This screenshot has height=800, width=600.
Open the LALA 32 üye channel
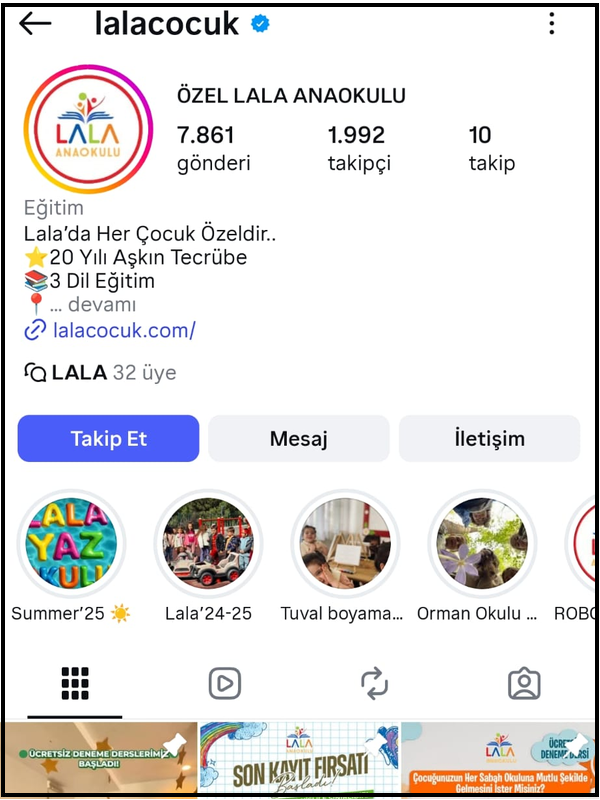pyautogui.click(x=100, y=373)
